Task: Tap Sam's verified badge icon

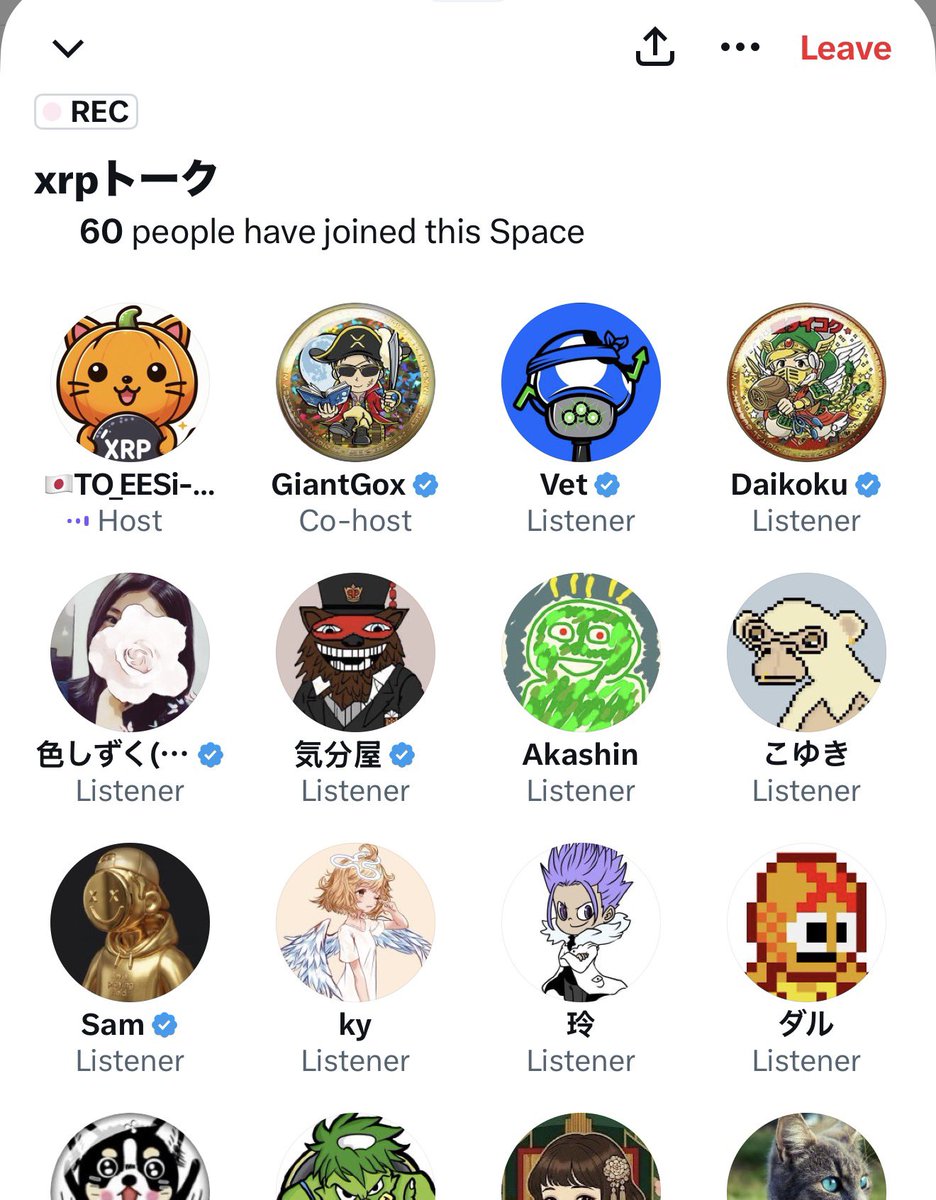Action: (x=166, y=1024)
